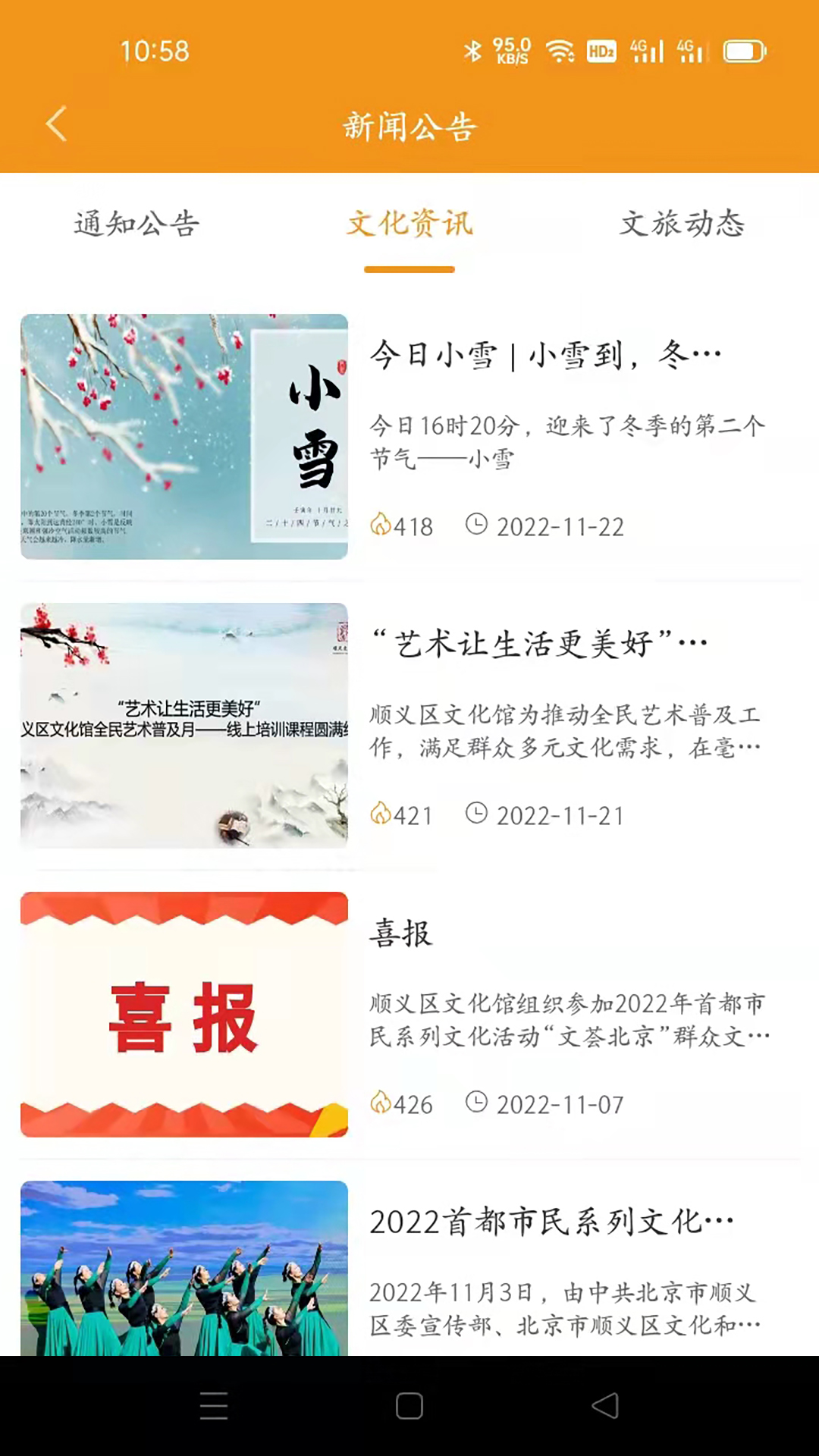Switch to the 通知公告 tab
The image size is (819, 1456).
(x=136, y=224)
